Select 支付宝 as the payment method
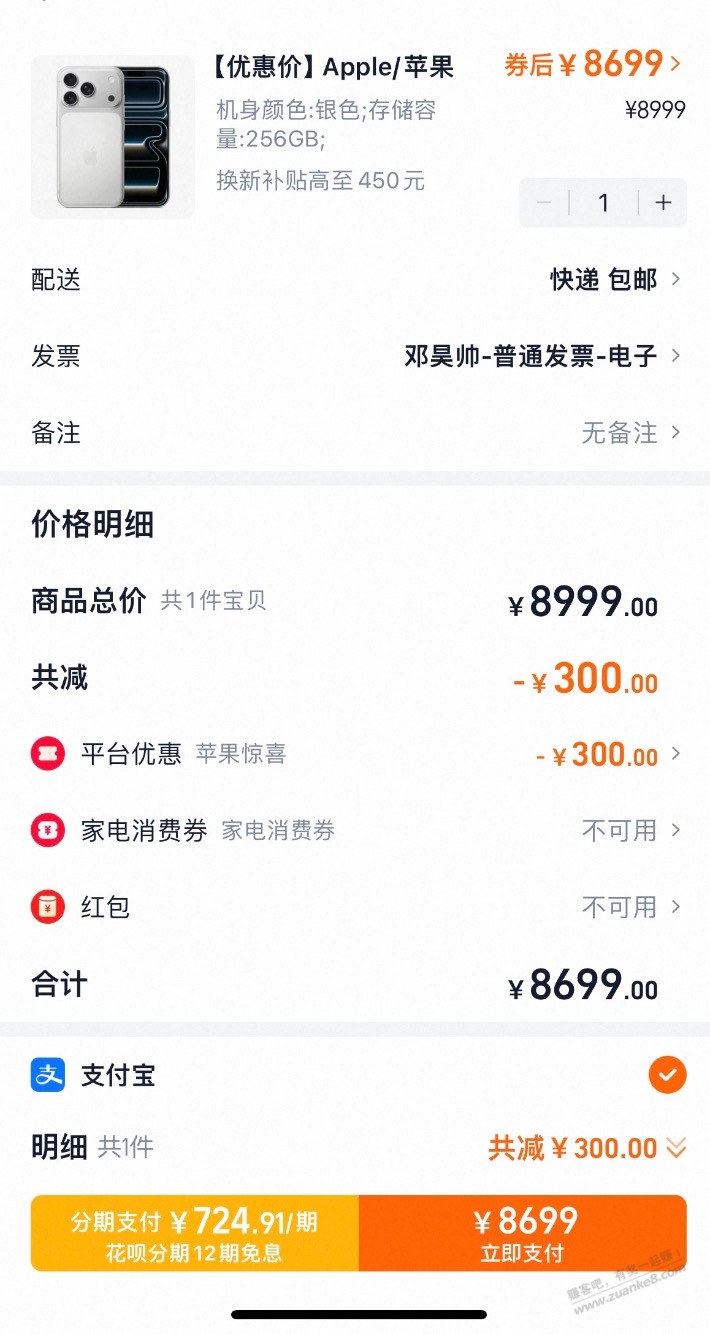The width and height of the screenshot is (710, 1334). tap(667, 1076)
